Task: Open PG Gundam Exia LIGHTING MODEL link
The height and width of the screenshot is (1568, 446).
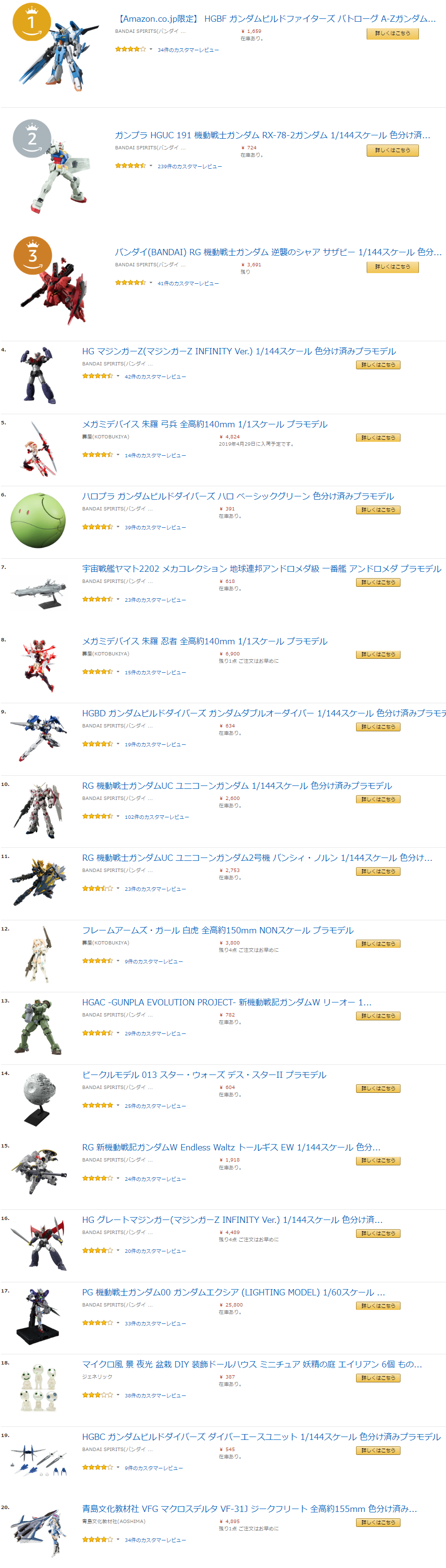Action: [x=233, y=1292]
